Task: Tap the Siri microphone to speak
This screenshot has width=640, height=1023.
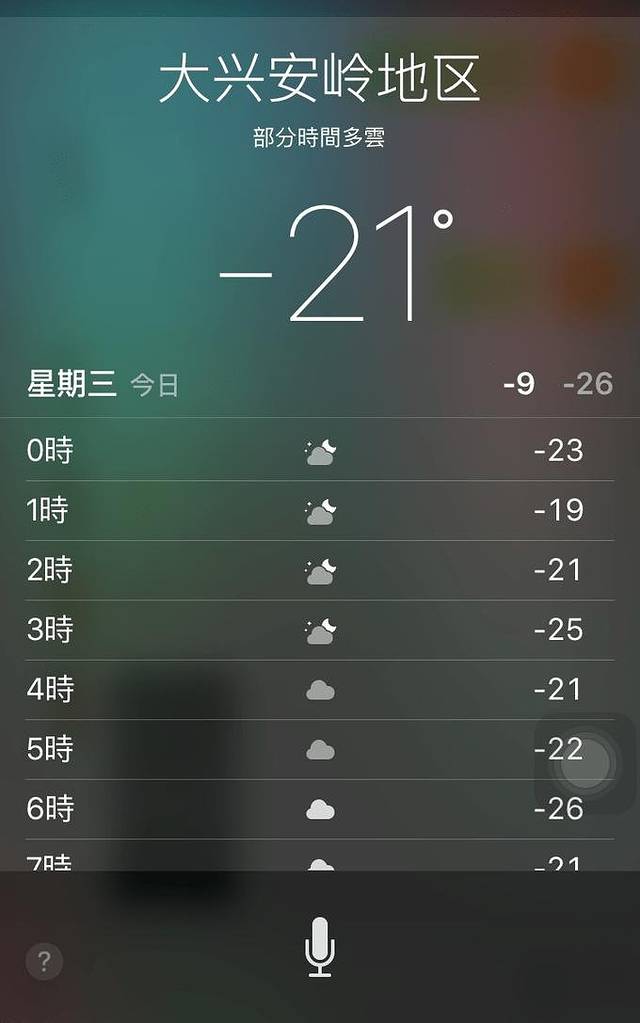Action: click(320, 947)
